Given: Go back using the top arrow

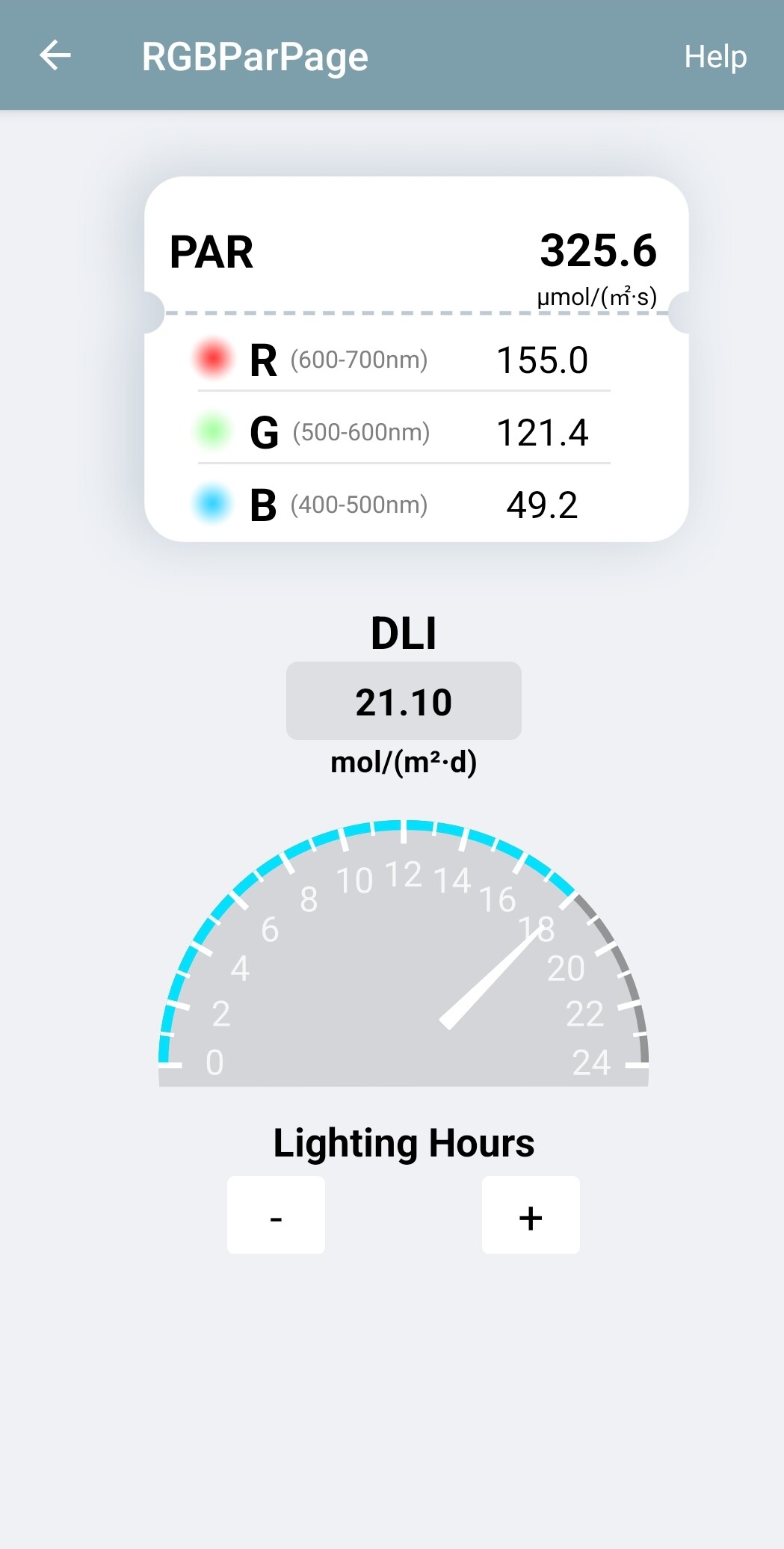Looking at the screenshot, I should pos(55,56).
